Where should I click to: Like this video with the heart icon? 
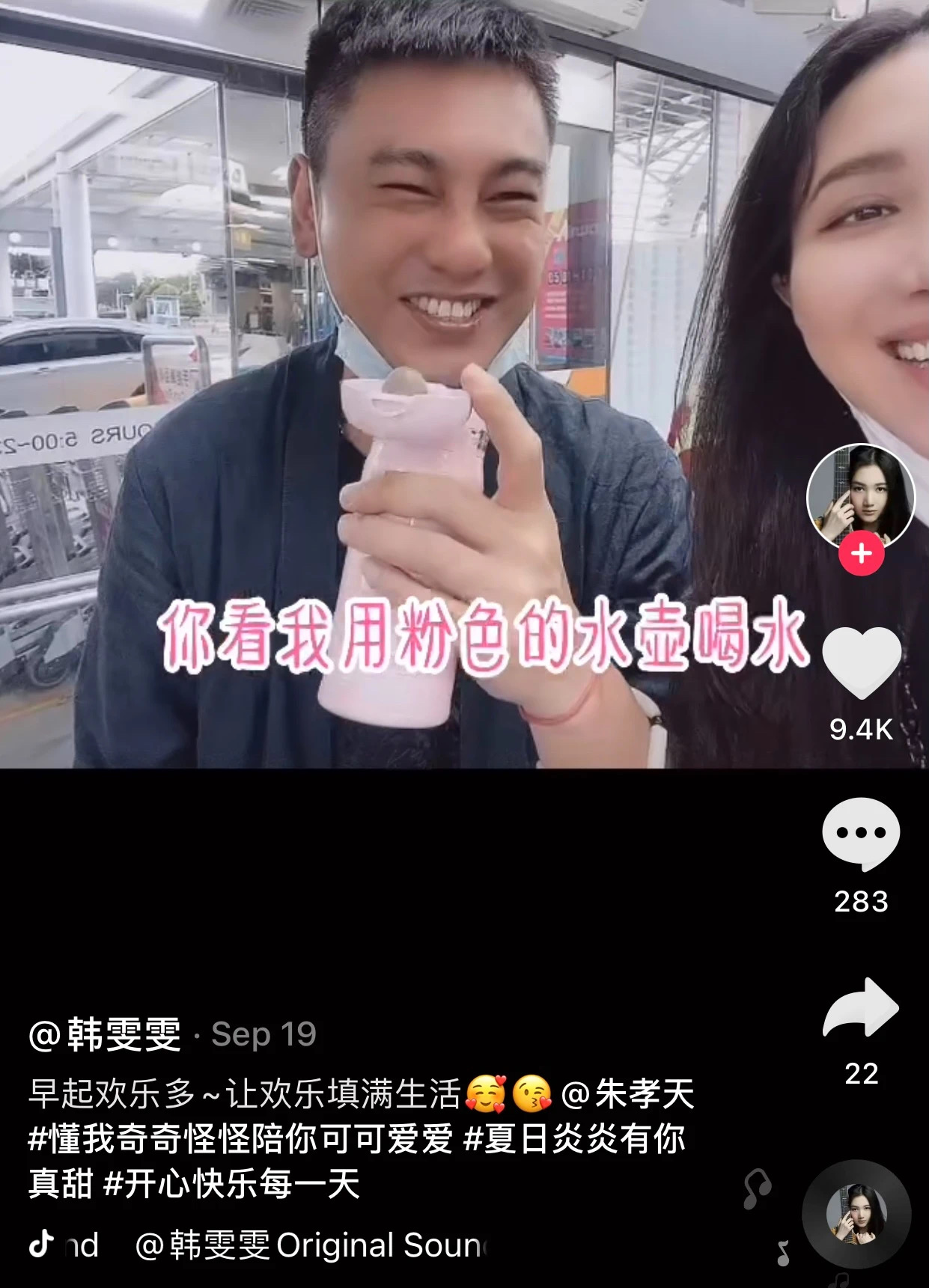(x=861, y=663)
